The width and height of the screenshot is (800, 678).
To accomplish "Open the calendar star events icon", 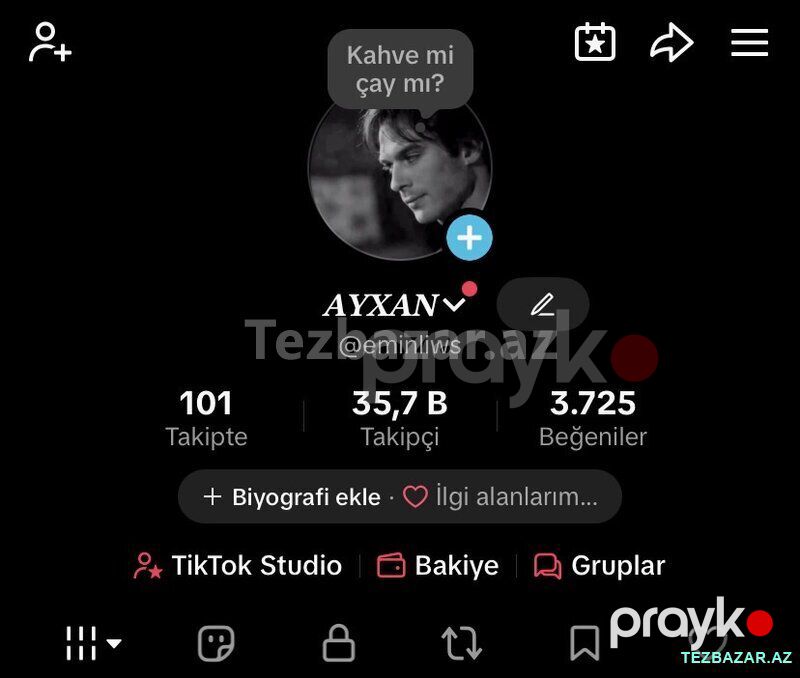I will coord(595,42).
